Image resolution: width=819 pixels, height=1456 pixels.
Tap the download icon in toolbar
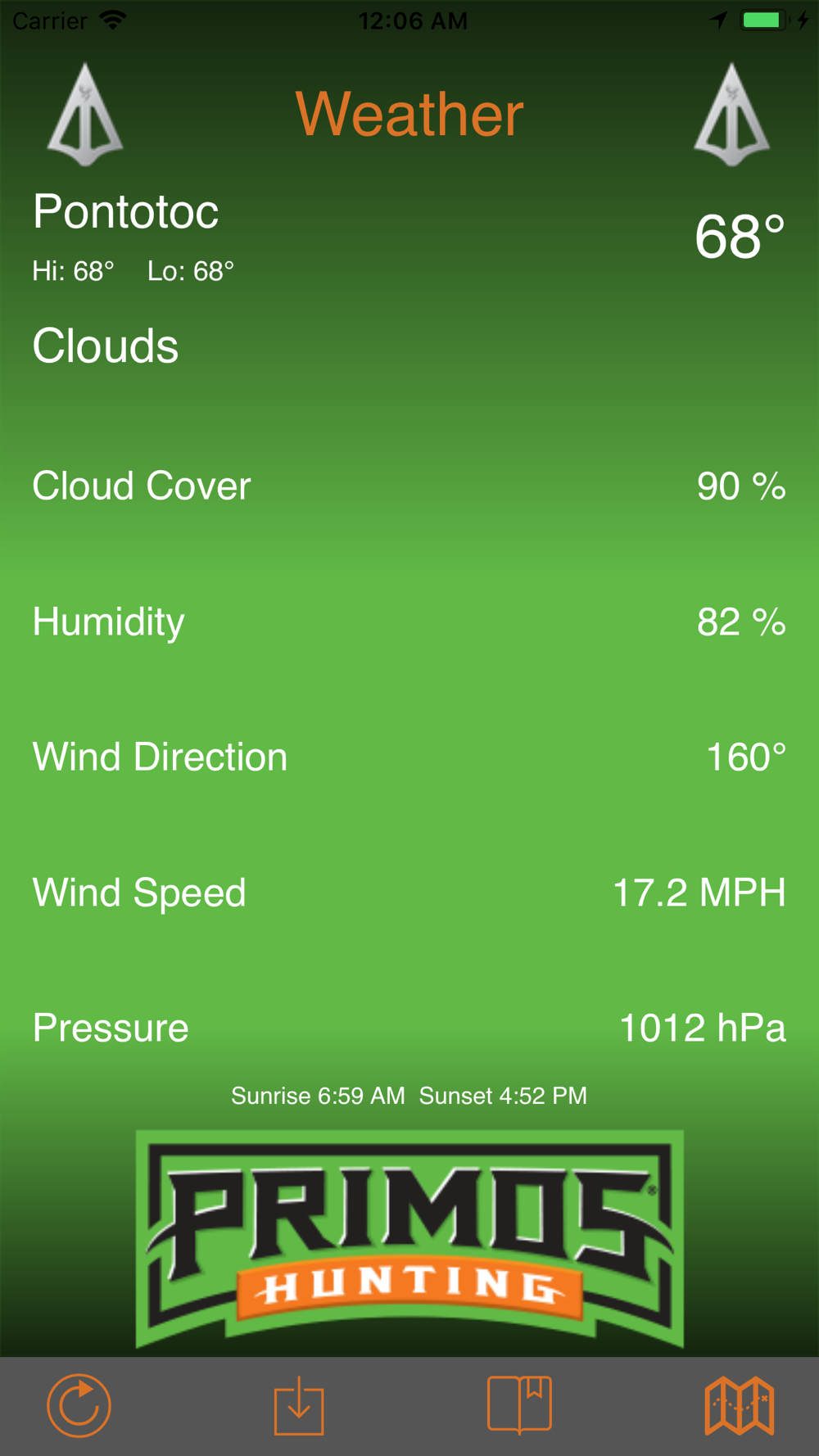click(x=299, y=1405)
